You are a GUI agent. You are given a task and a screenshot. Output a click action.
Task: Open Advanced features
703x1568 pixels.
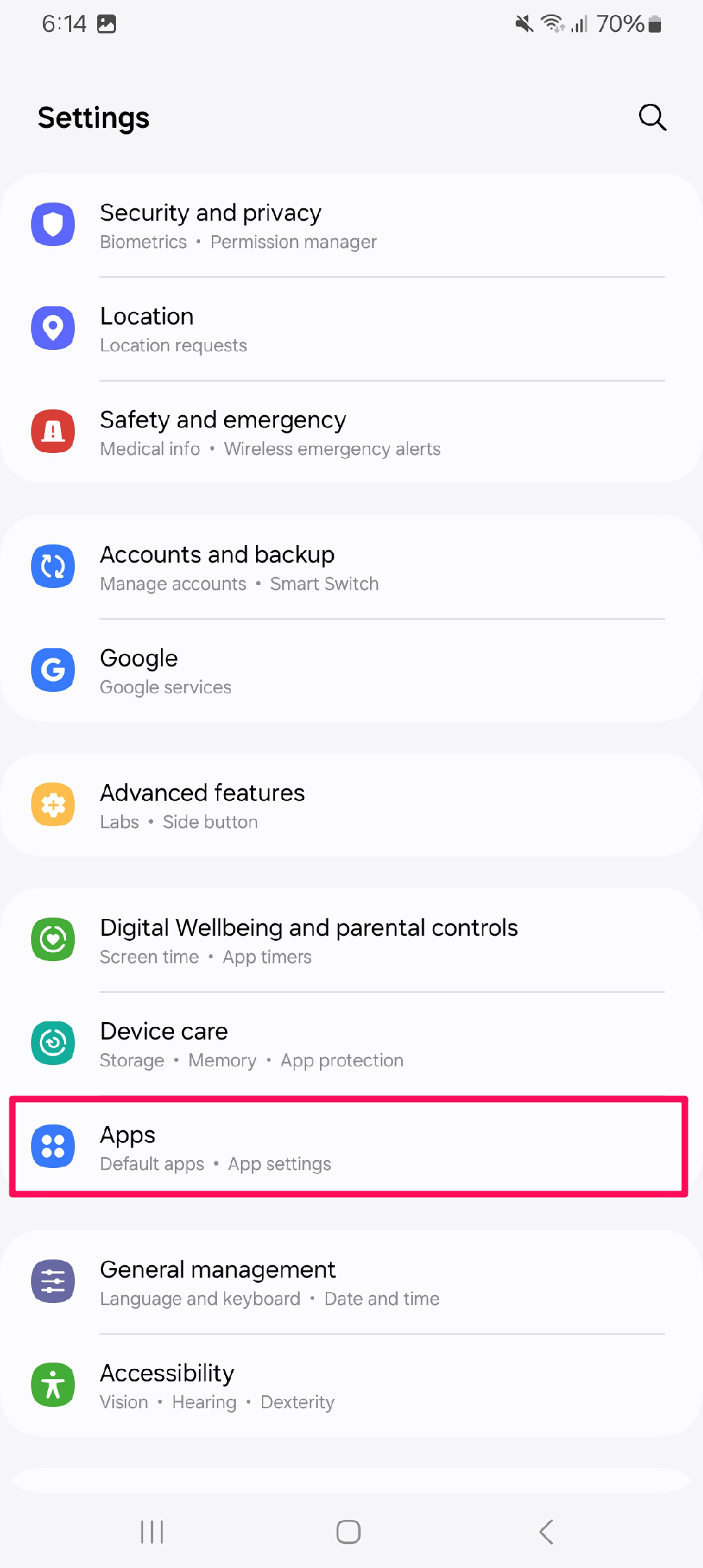coord(351,806)
